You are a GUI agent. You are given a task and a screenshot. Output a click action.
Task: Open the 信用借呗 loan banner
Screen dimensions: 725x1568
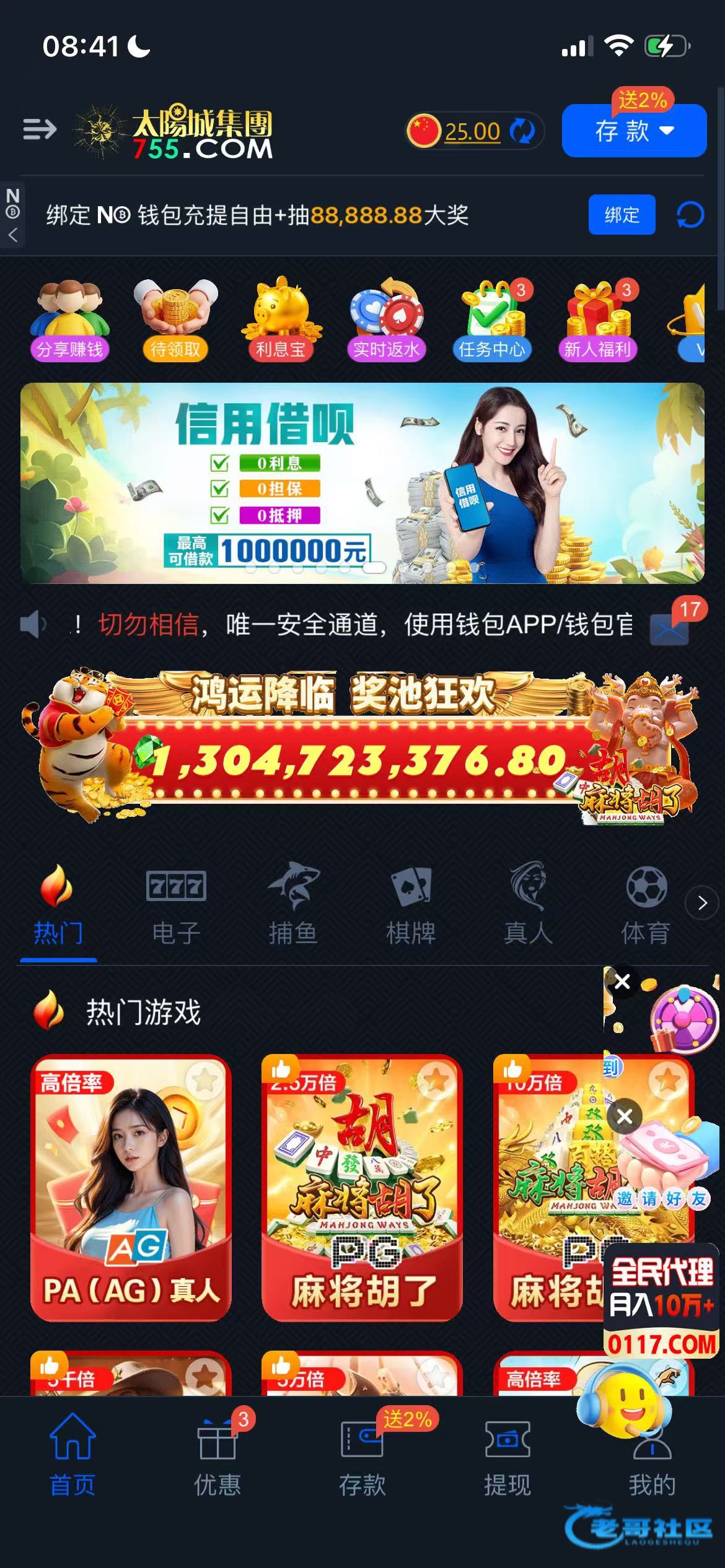click(362, 483)
